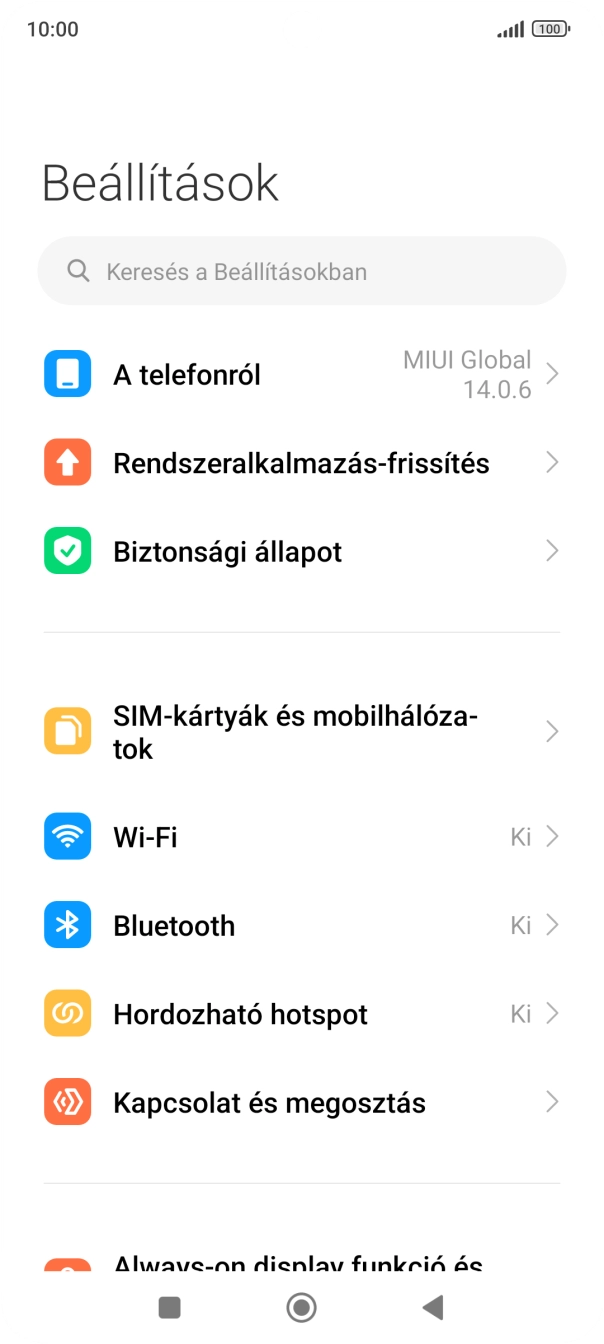Show recent apps with the square button

tap(170, 1307)
